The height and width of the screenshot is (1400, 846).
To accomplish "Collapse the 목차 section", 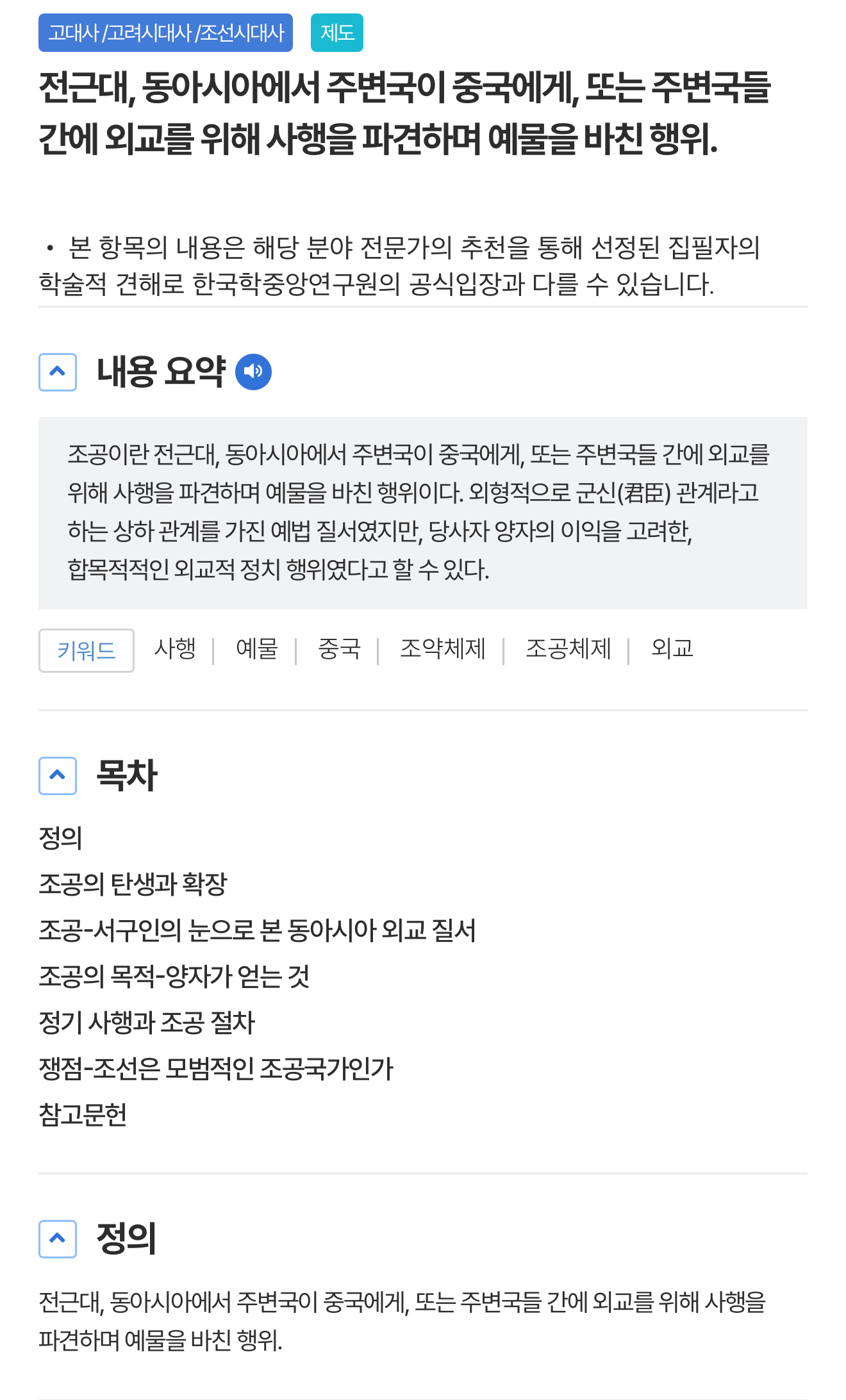I will (x=58, y=775).
